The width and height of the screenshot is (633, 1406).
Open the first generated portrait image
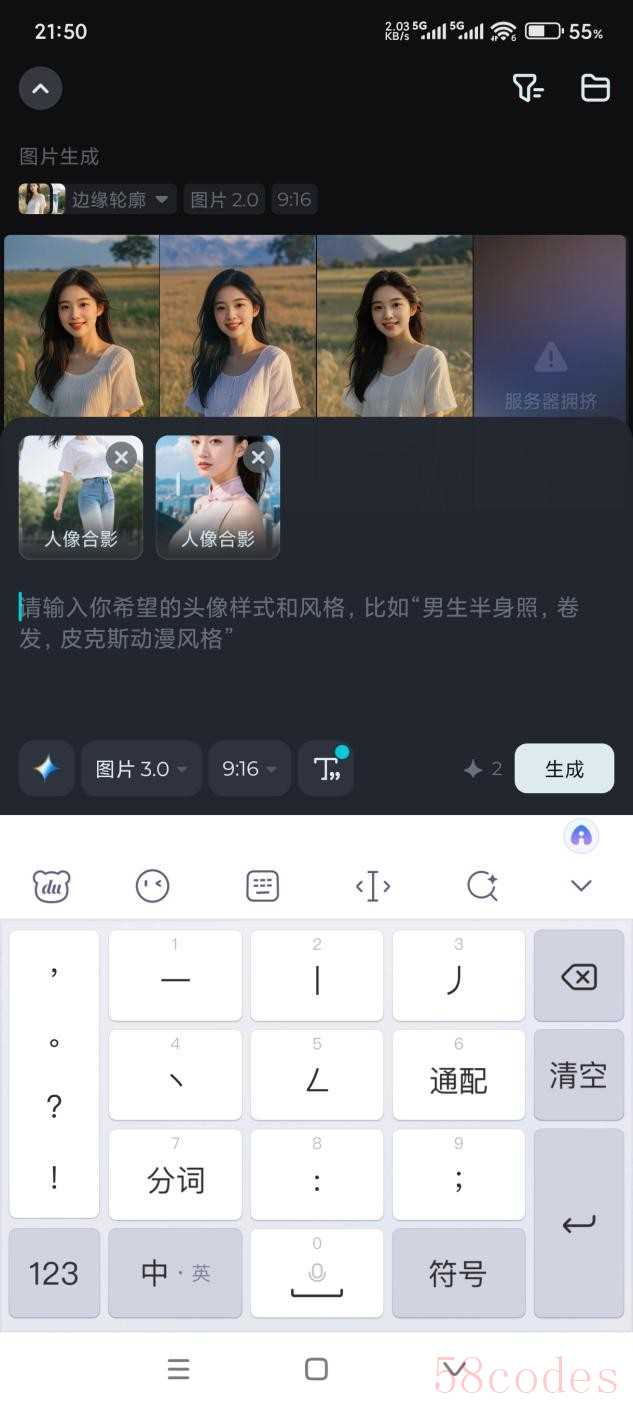click(81, 325)
